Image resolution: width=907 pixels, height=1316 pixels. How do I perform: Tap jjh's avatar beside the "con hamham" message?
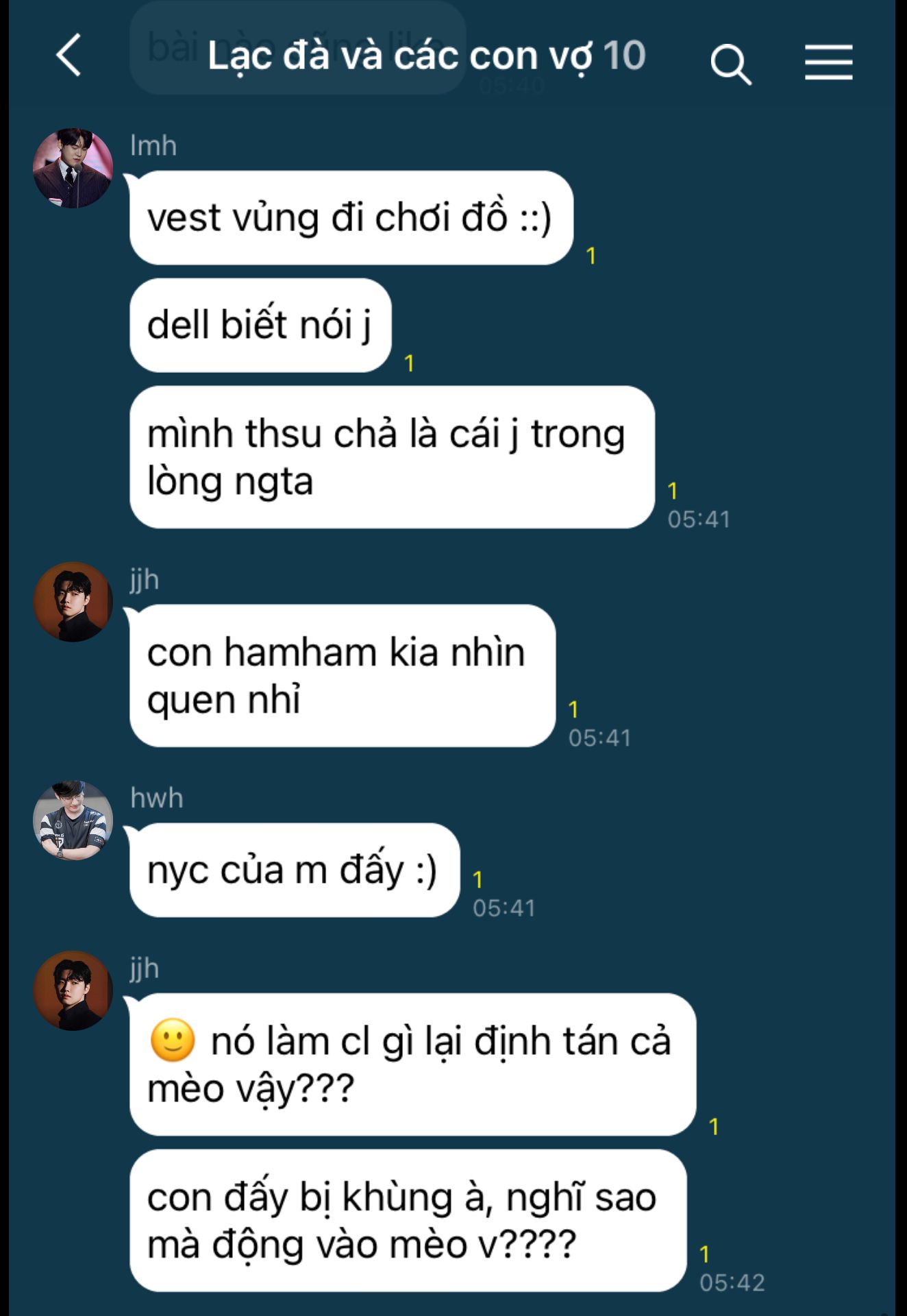click(x=73, y=602)
